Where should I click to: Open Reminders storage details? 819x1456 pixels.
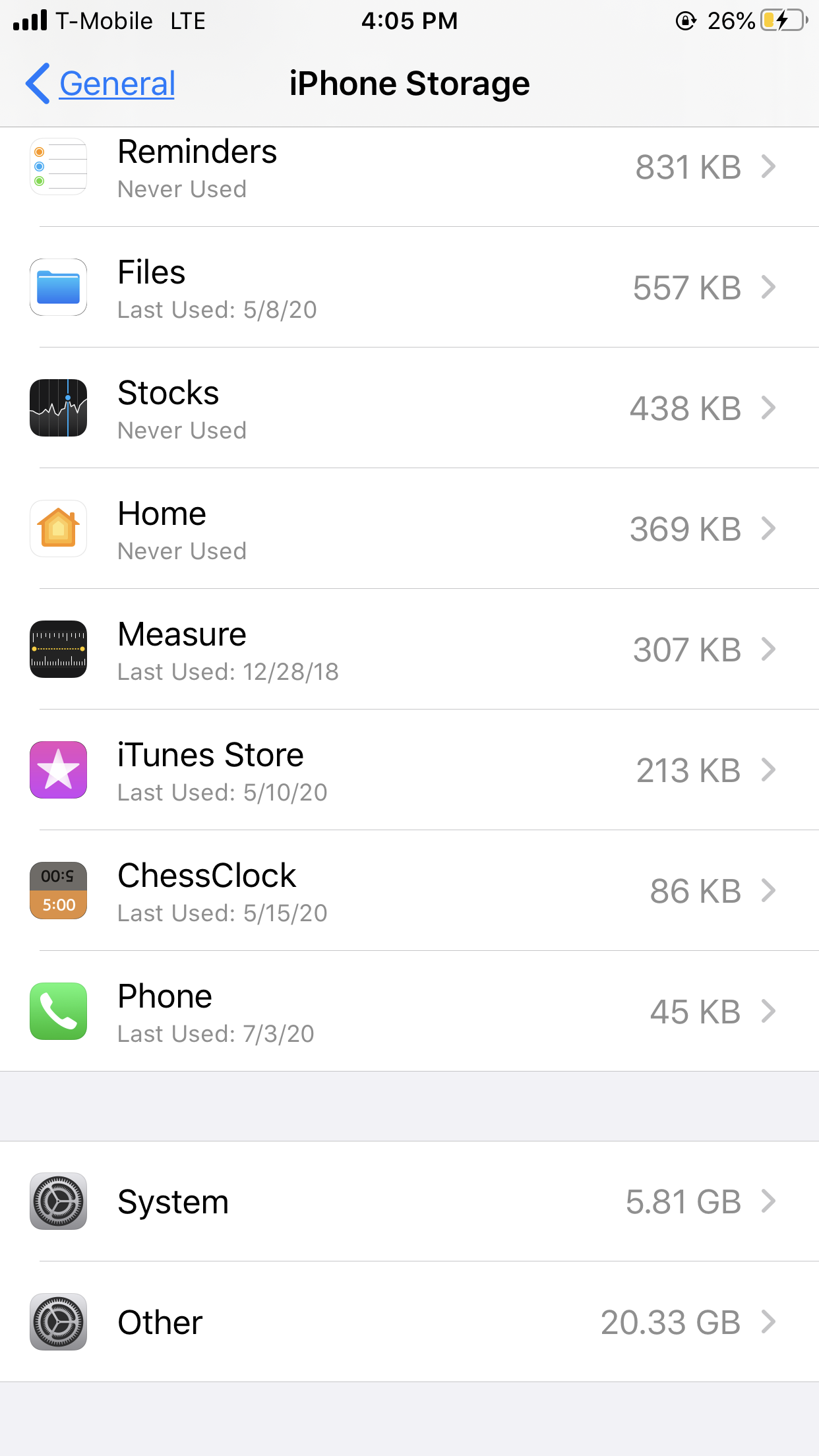click(409, 169)
